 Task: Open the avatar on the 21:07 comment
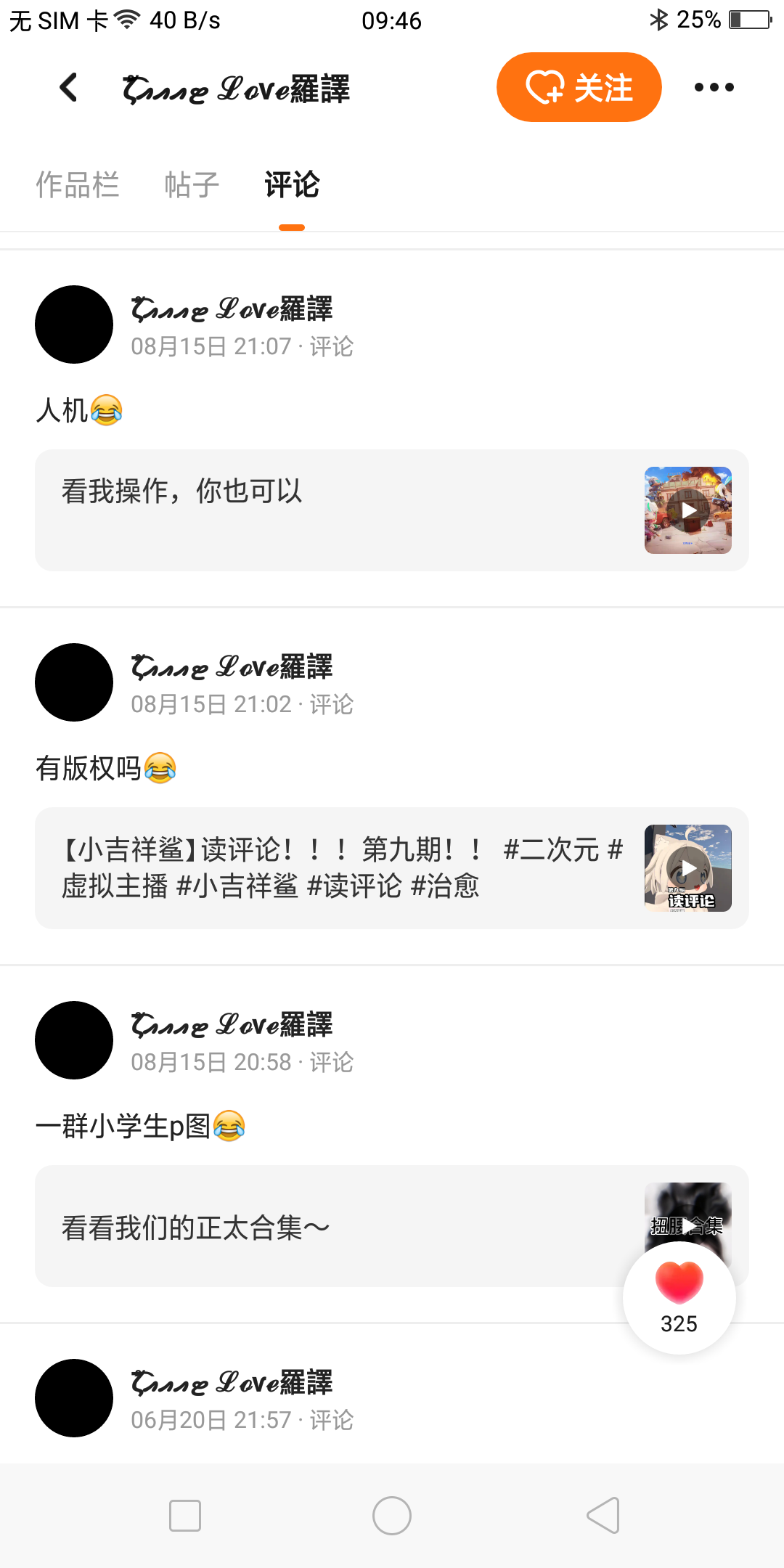(74, 324)
